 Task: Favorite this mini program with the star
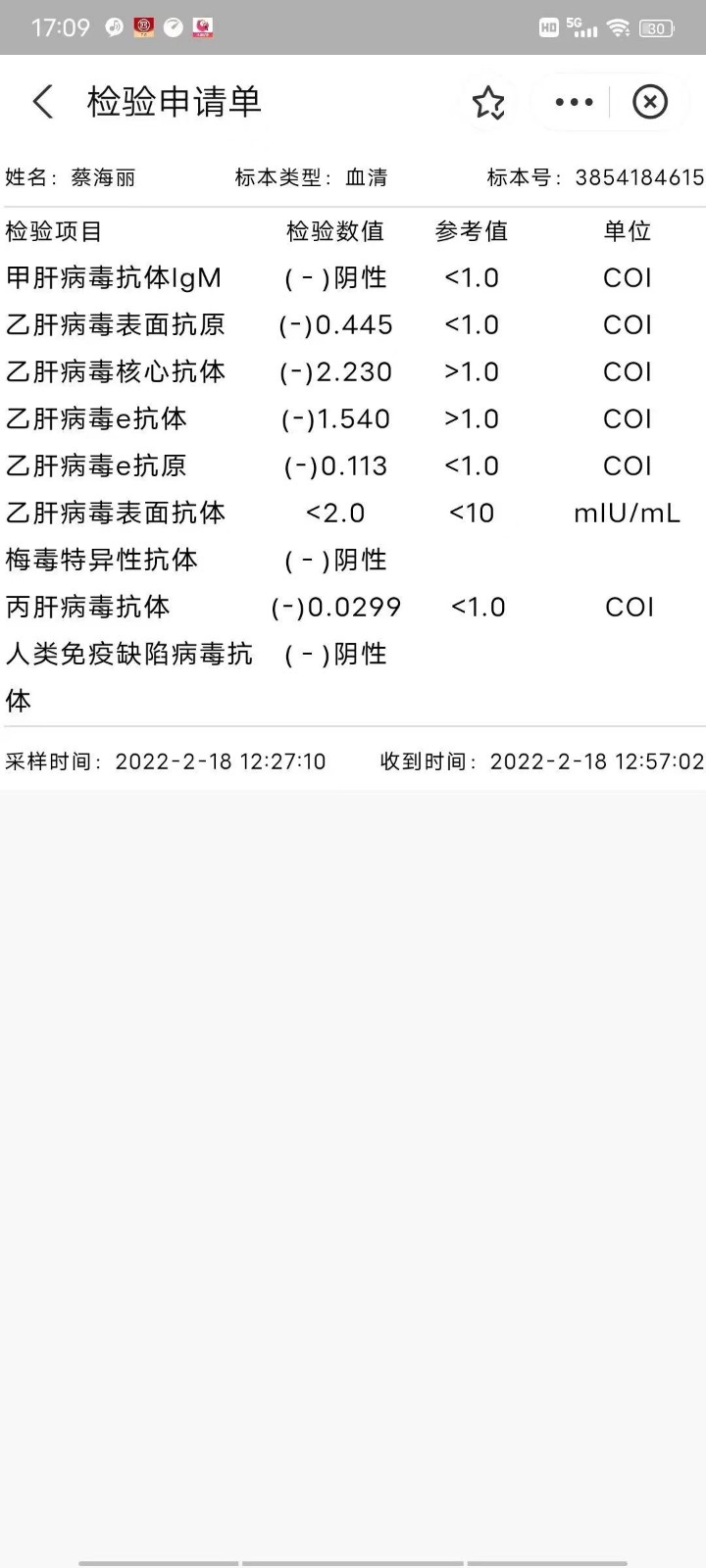point(488,102)
